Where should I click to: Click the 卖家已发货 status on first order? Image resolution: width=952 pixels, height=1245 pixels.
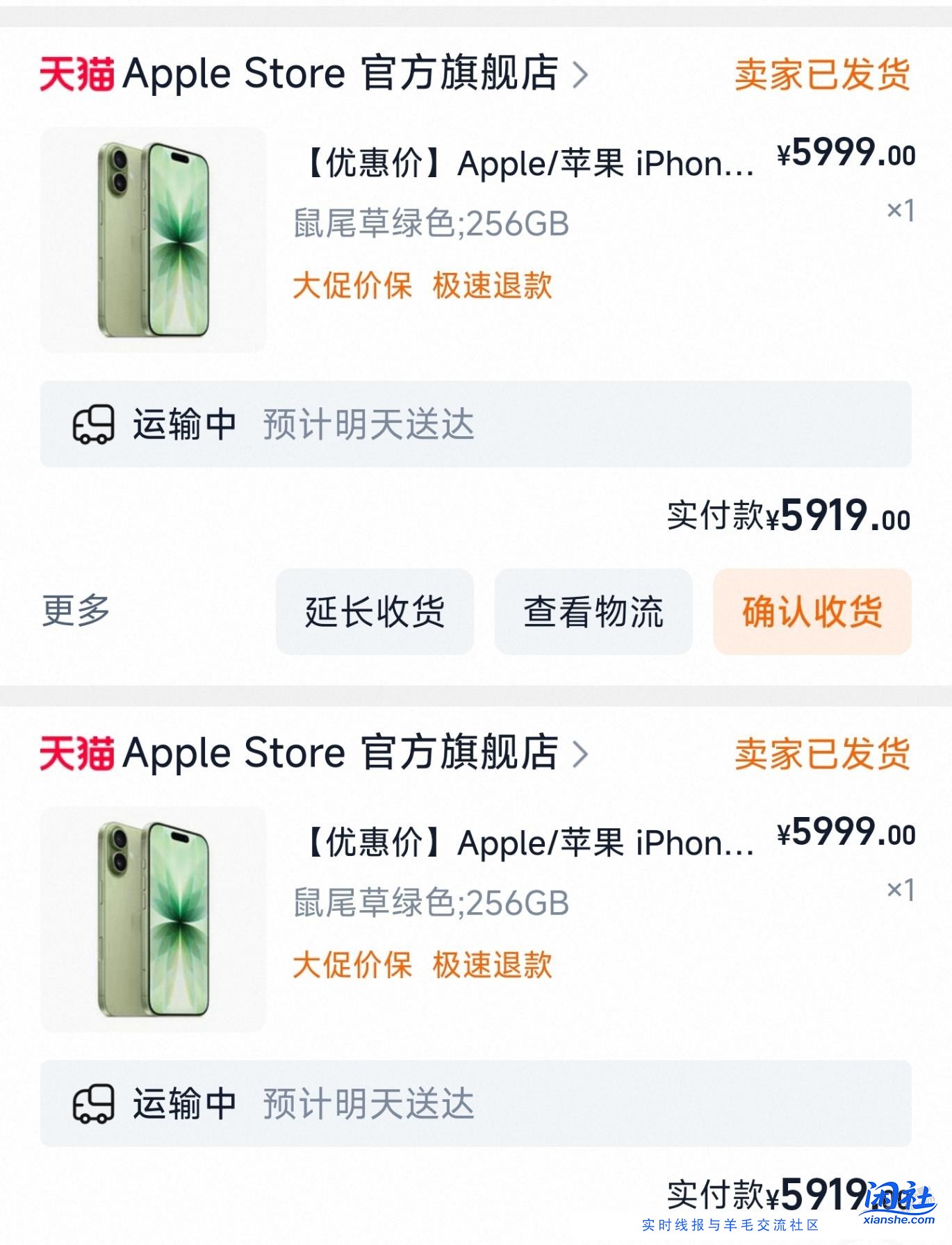(822, 76)
